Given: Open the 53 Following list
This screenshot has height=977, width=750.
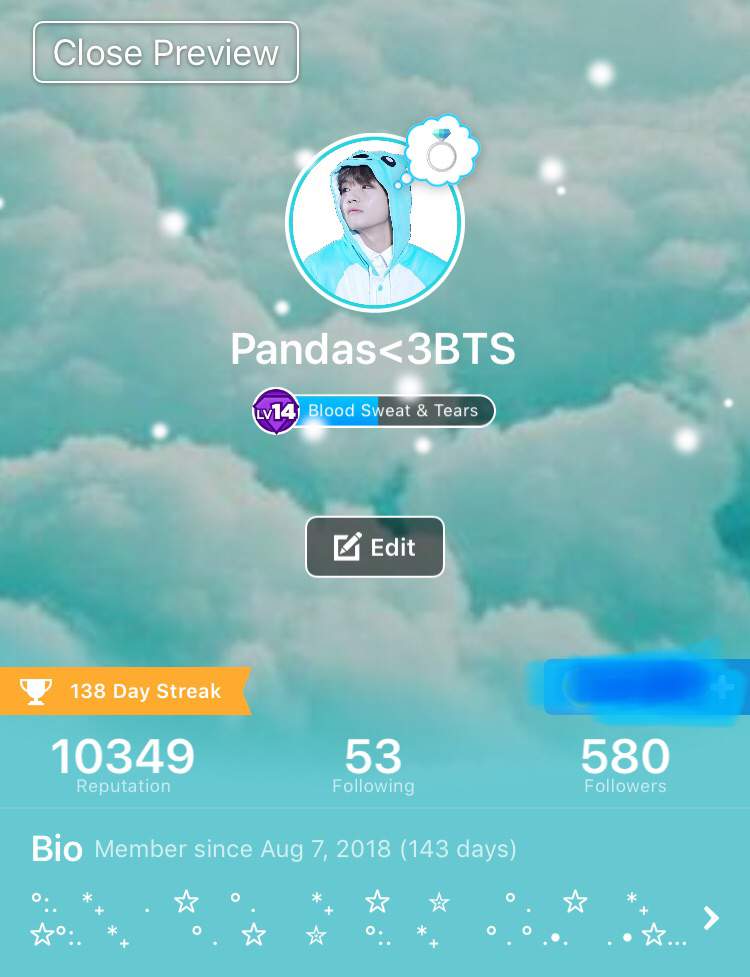Looking at the screenshot, I should [x=373, y=766].
